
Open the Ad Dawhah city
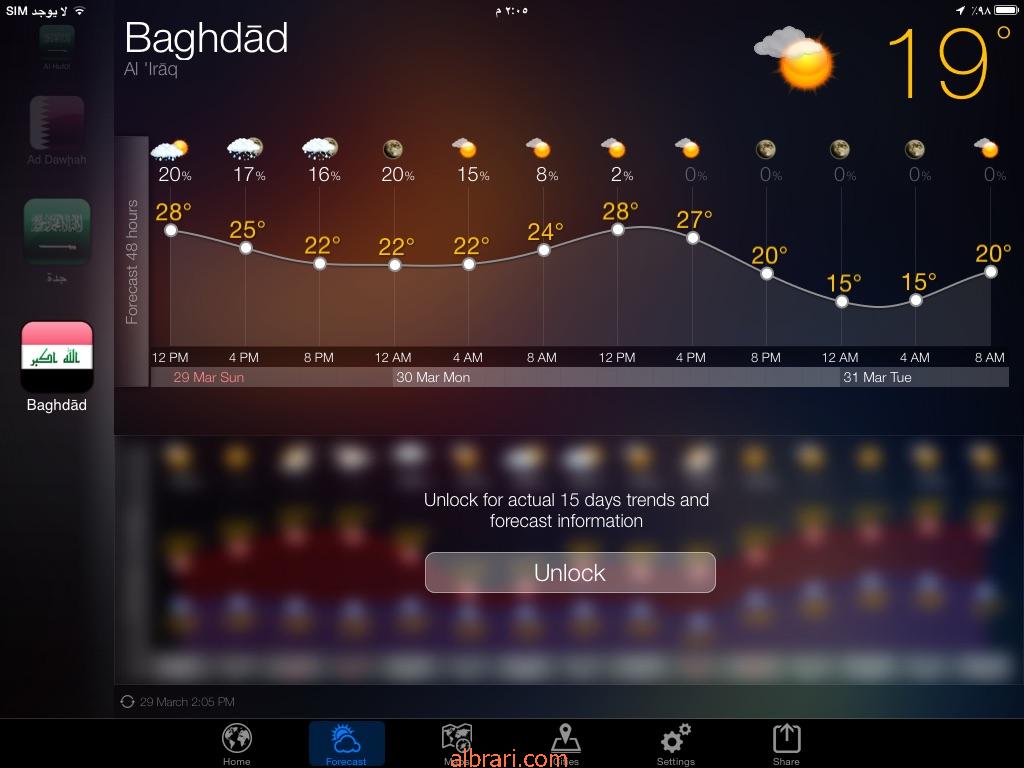[57, 125]
